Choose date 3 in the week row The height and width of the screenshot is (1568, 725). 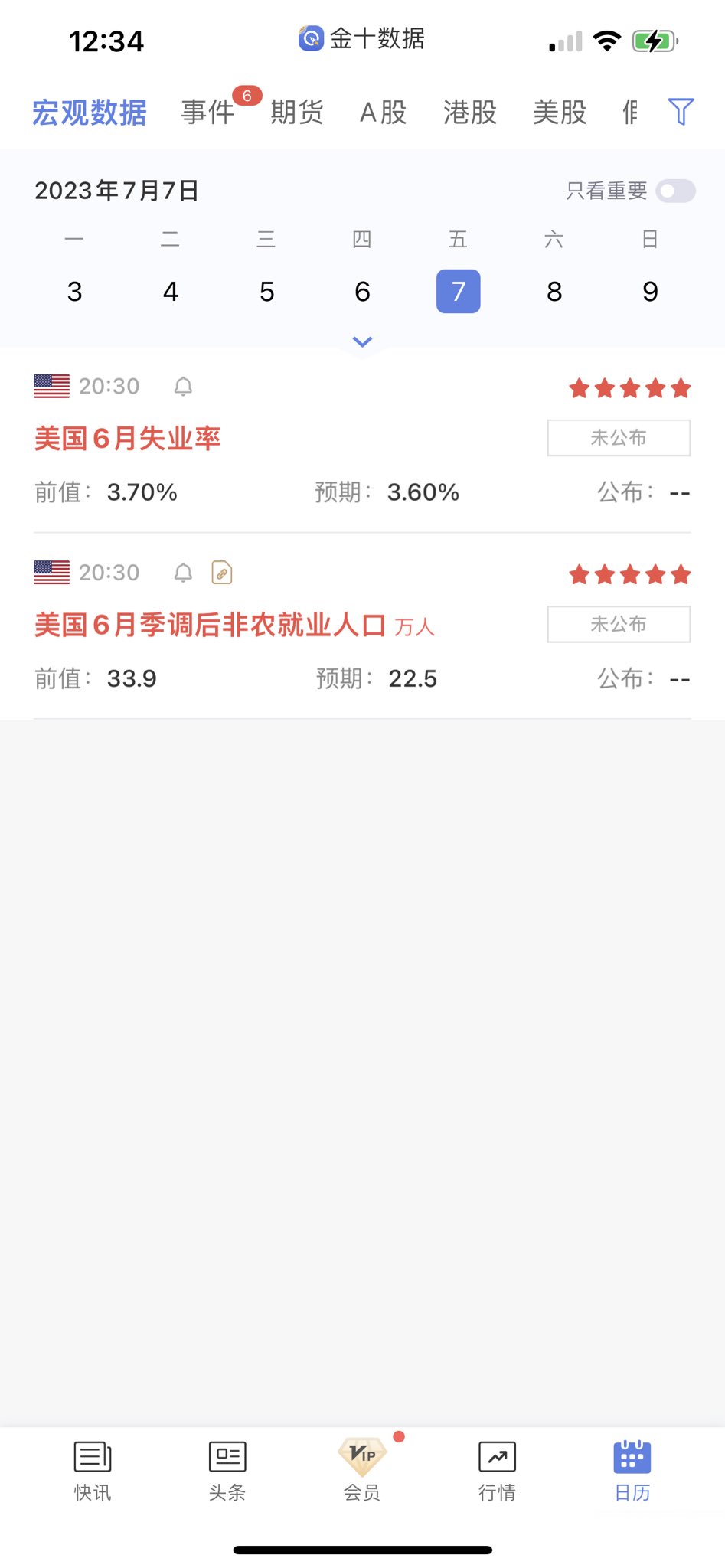pyautogui.click(x=74, y=292)
